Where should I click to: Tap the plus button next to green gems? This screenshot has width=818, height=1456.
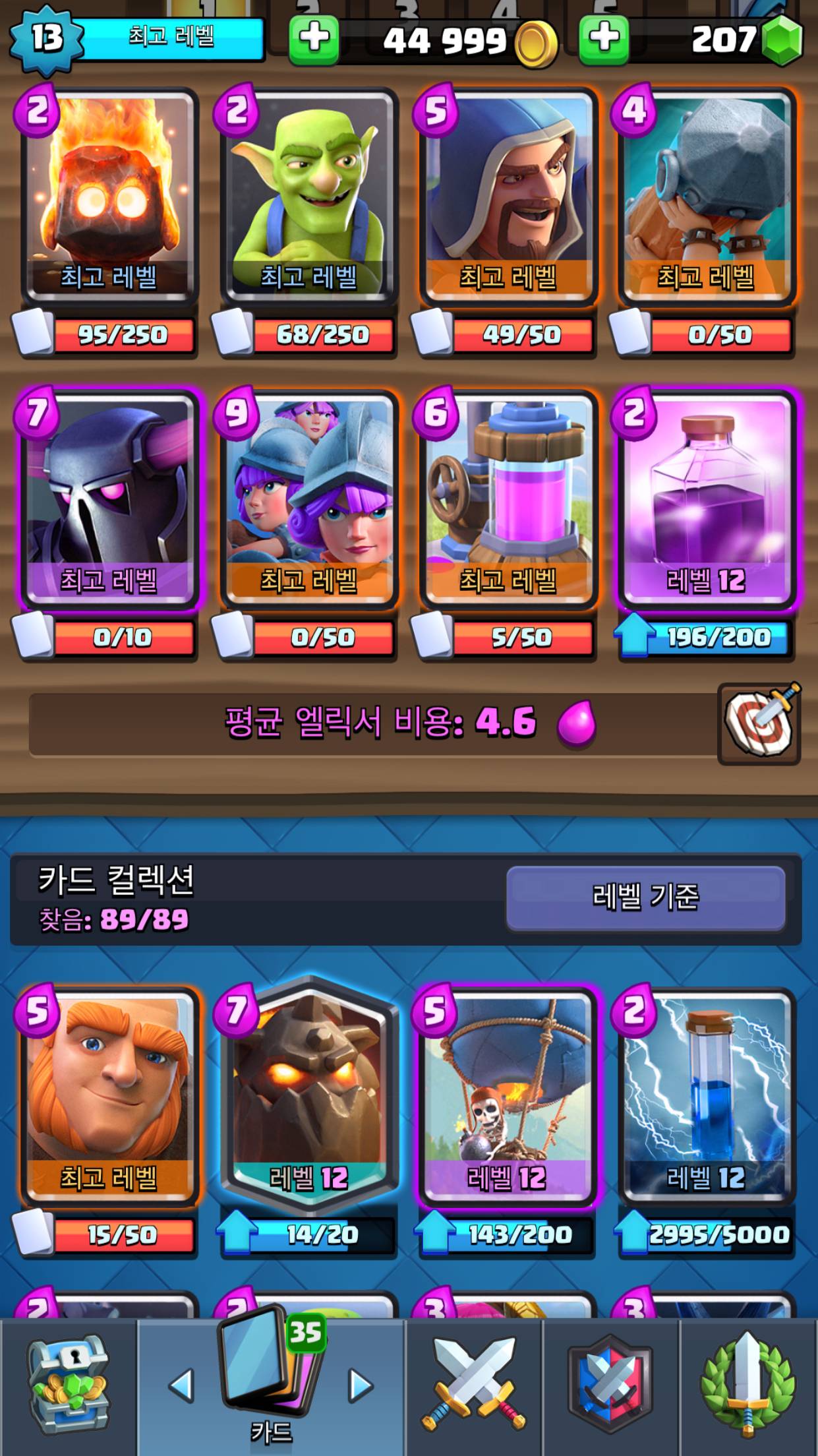coord(604,40)
